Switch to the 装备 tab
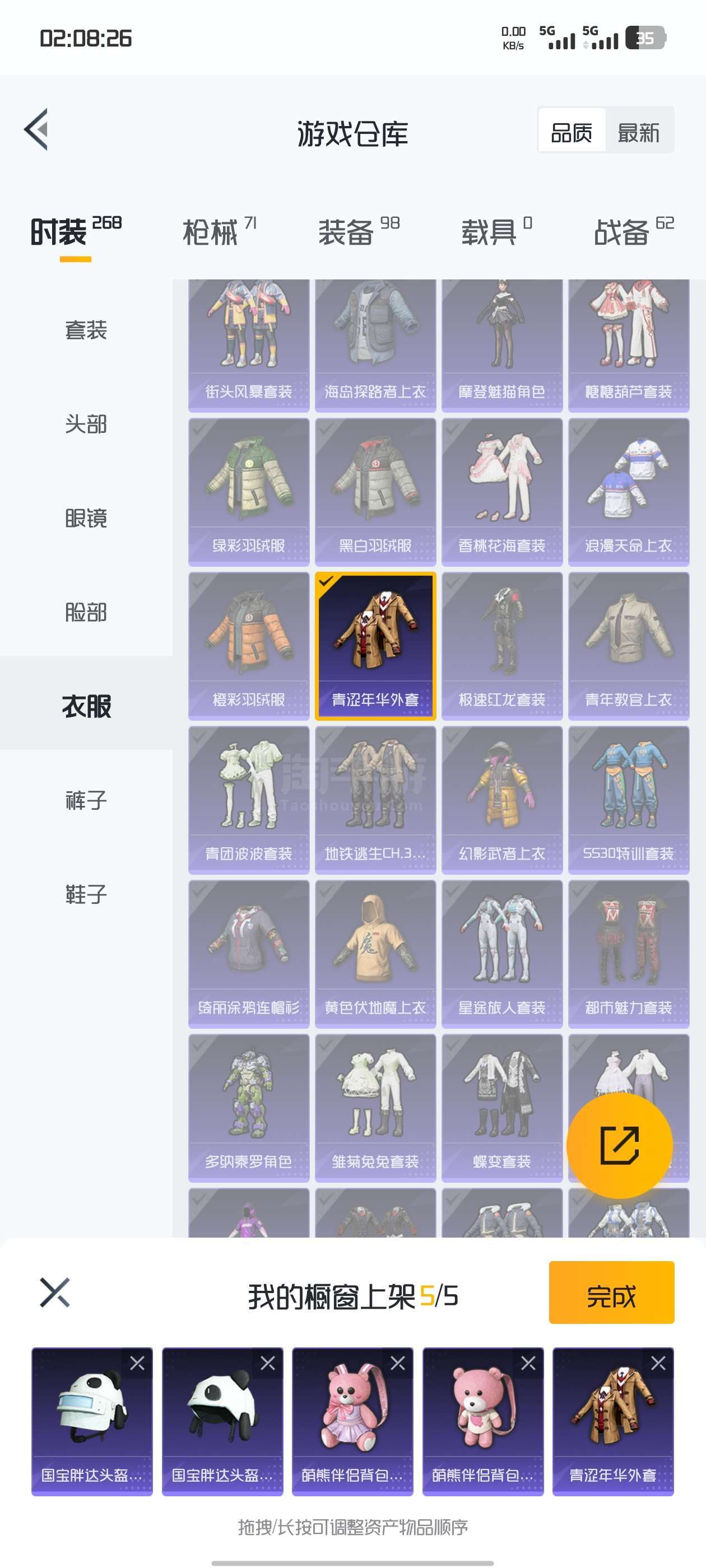The image size is (706, 1568). [x=359, y=232]
